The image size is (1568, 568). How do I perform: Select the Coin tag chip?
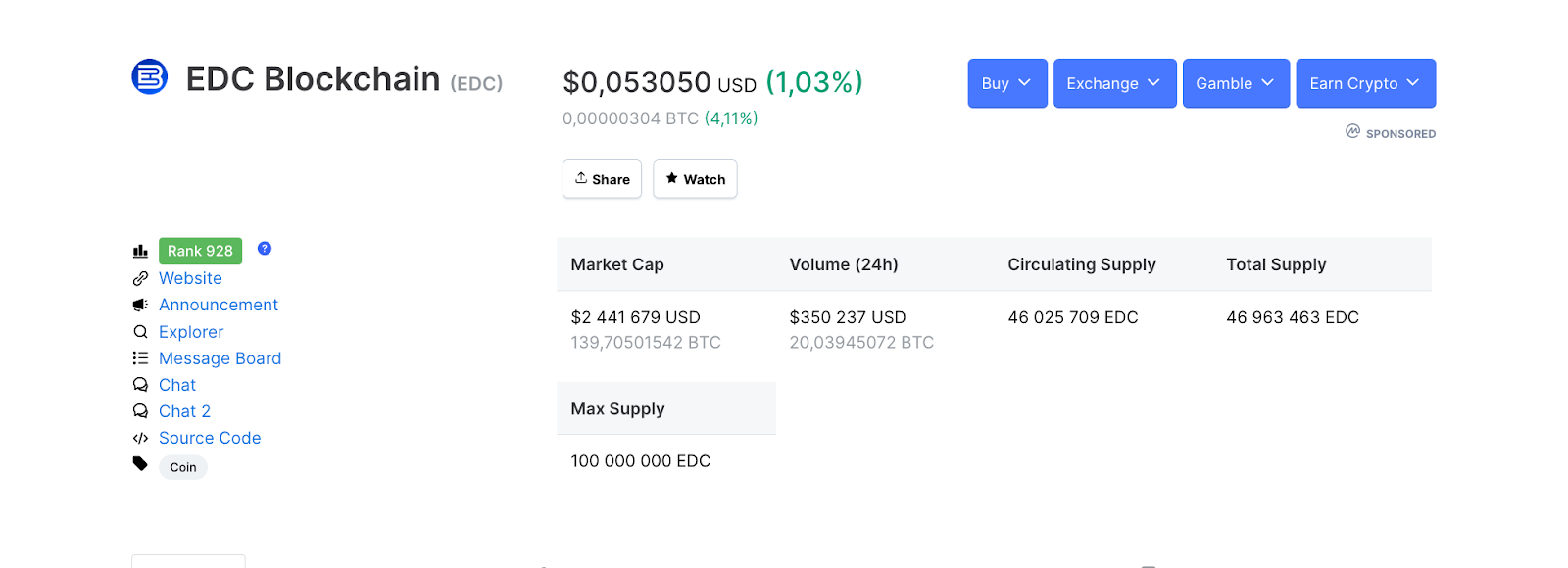tap(183, 467)
